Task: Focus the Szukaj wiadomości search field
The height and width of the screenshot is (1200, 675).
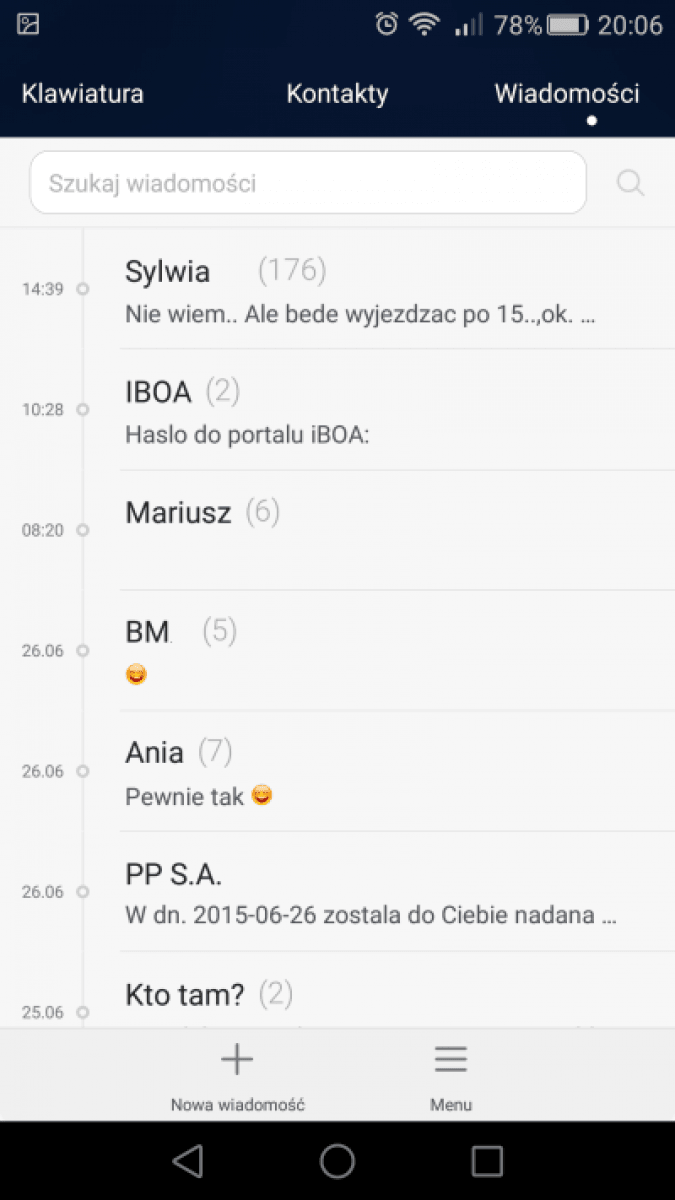Action: pos(308,183)
